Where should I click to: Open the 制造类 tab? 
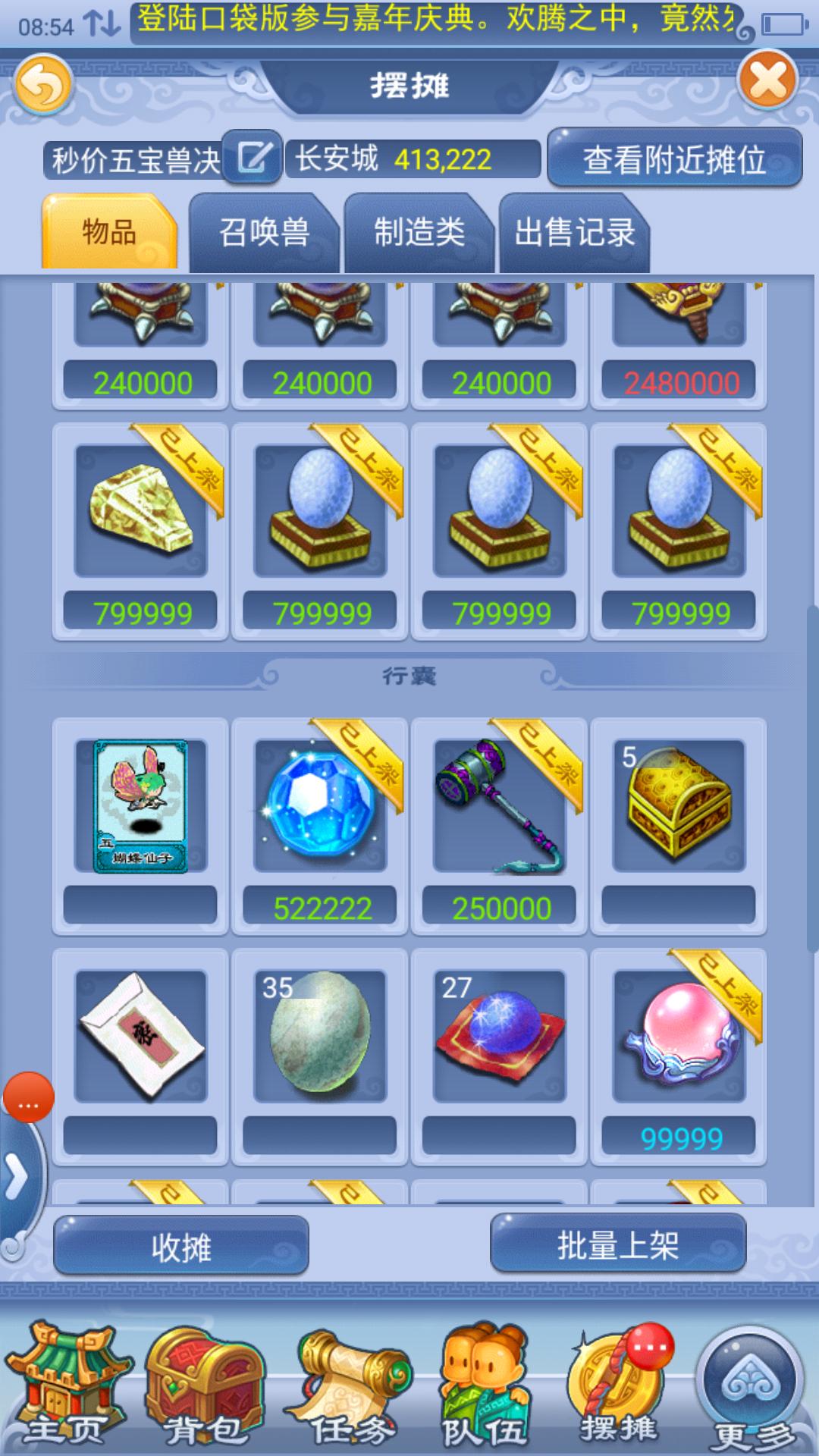419,233
